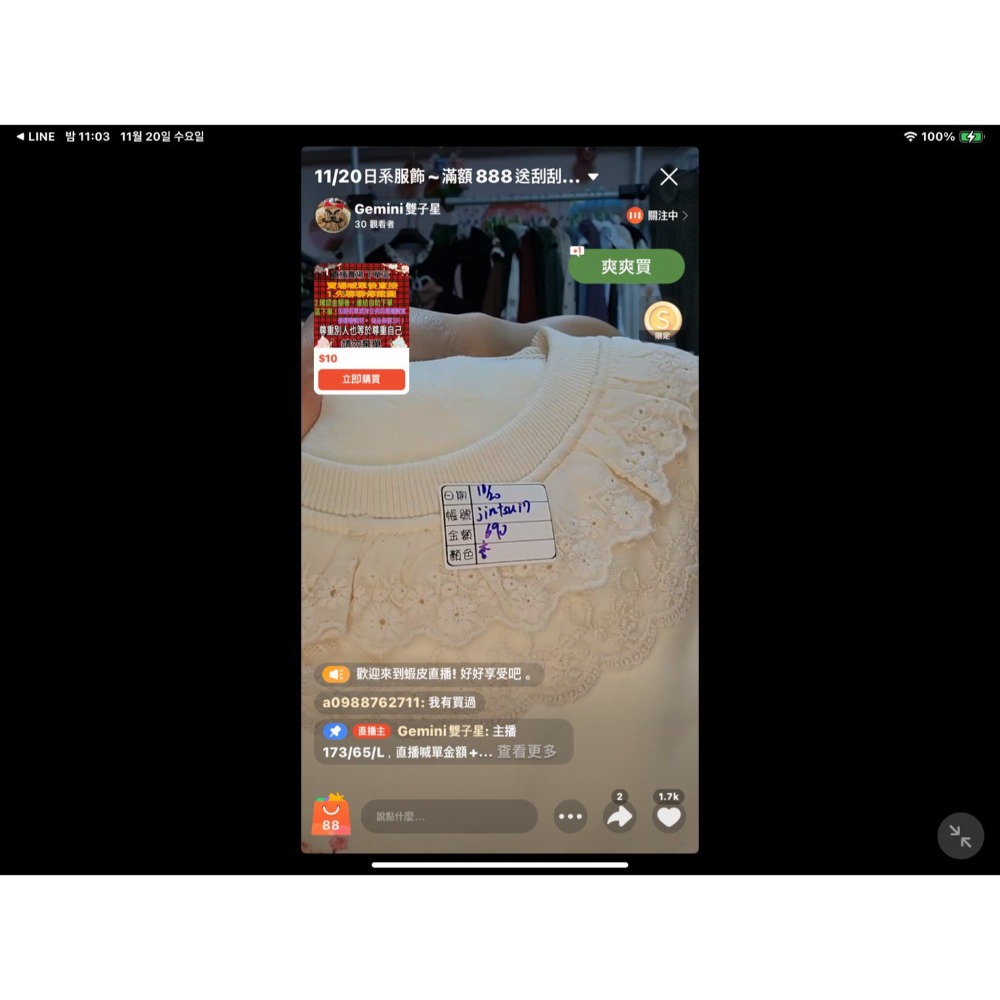Return to the LINE app
The width and height of the screenshot is (1000, 1000).
click(x=36, y=137)
